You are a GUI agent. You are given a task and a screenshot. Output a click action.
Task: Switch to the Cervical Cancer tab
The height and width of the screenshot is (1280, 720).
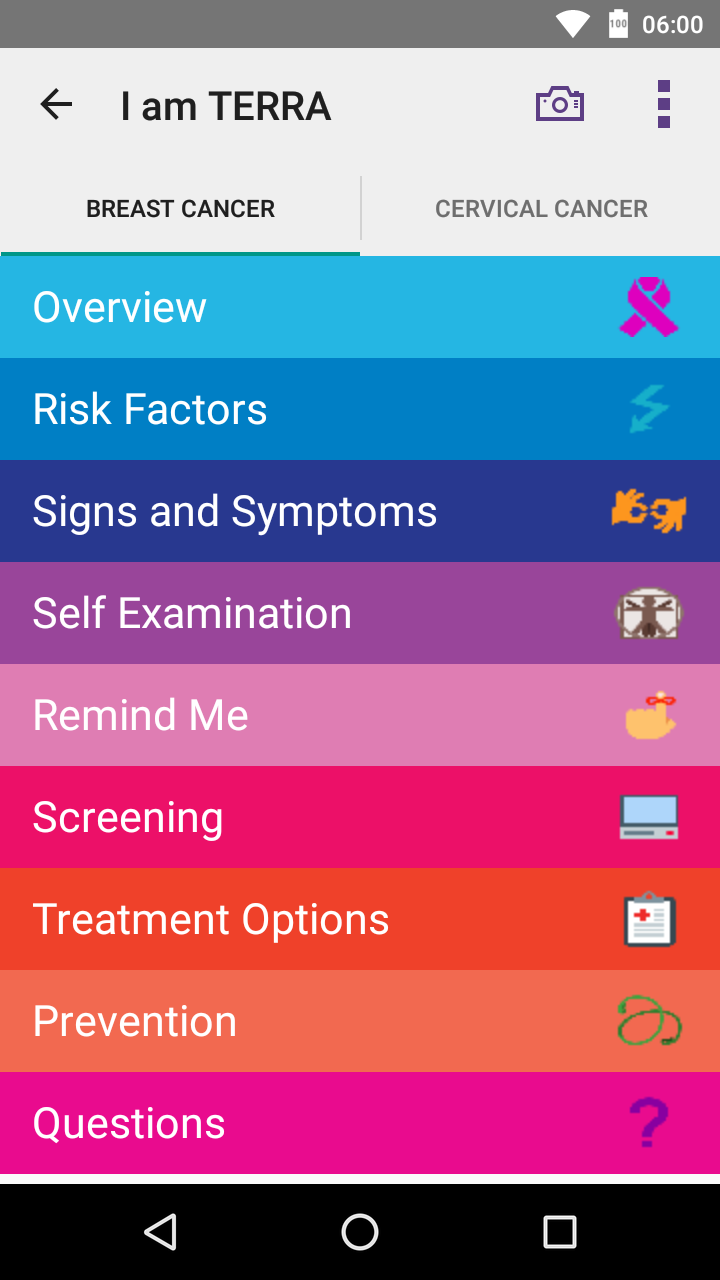541,209
